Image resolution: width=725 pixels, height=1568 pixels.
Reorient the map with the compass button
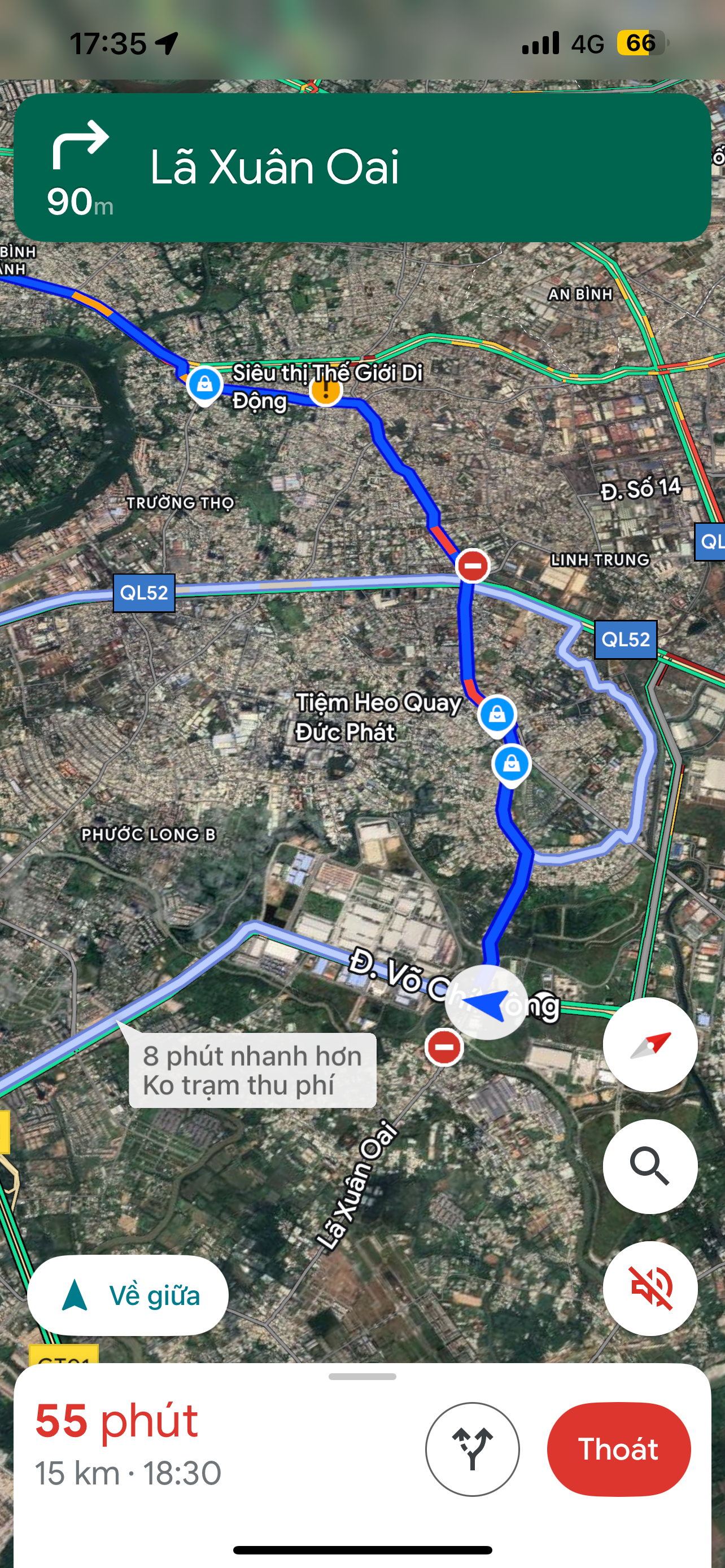(x=650, y=1045)
